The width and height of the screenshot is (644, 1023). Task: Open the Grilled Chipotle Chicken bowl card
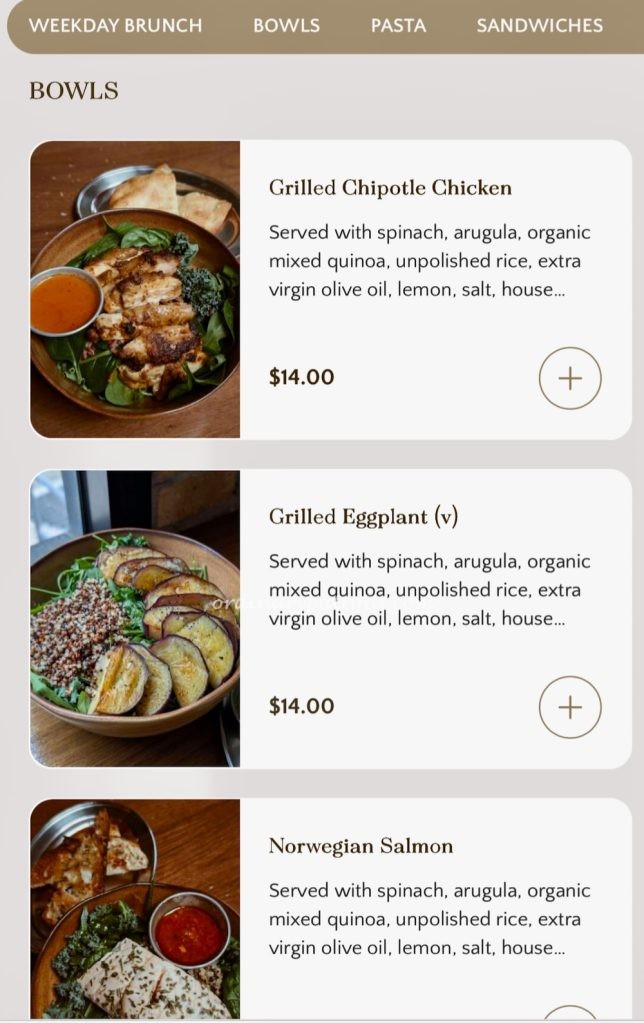click(390, 188)
